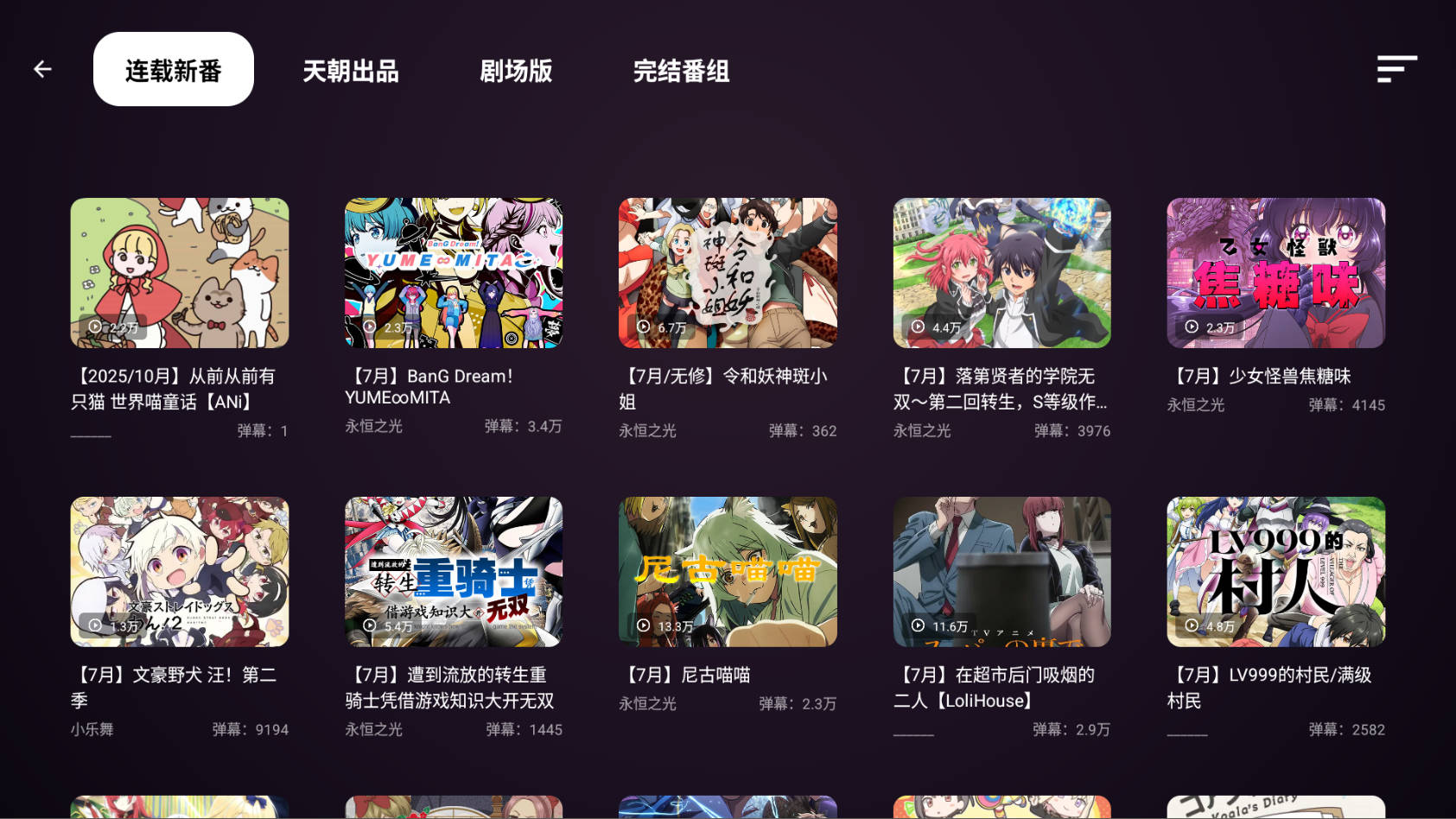The height and width of the screenshot is (819, 1456).
Task: Switch to the 完结番组 tab
Action: [681, 70]
